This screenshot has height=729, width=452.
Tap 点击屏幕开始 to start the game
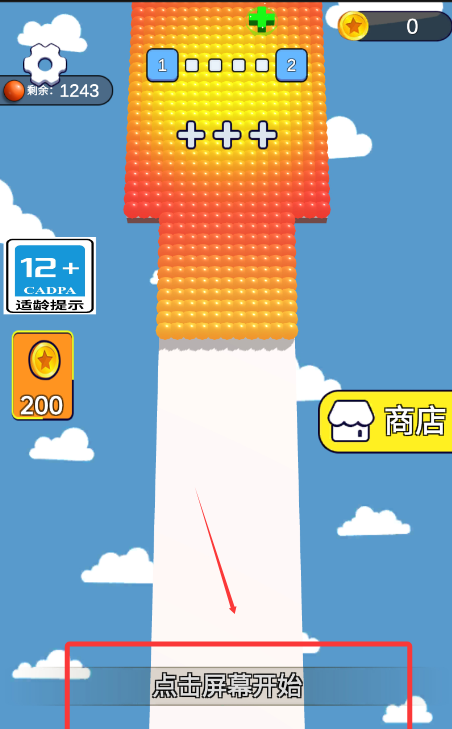coord(227,685)
